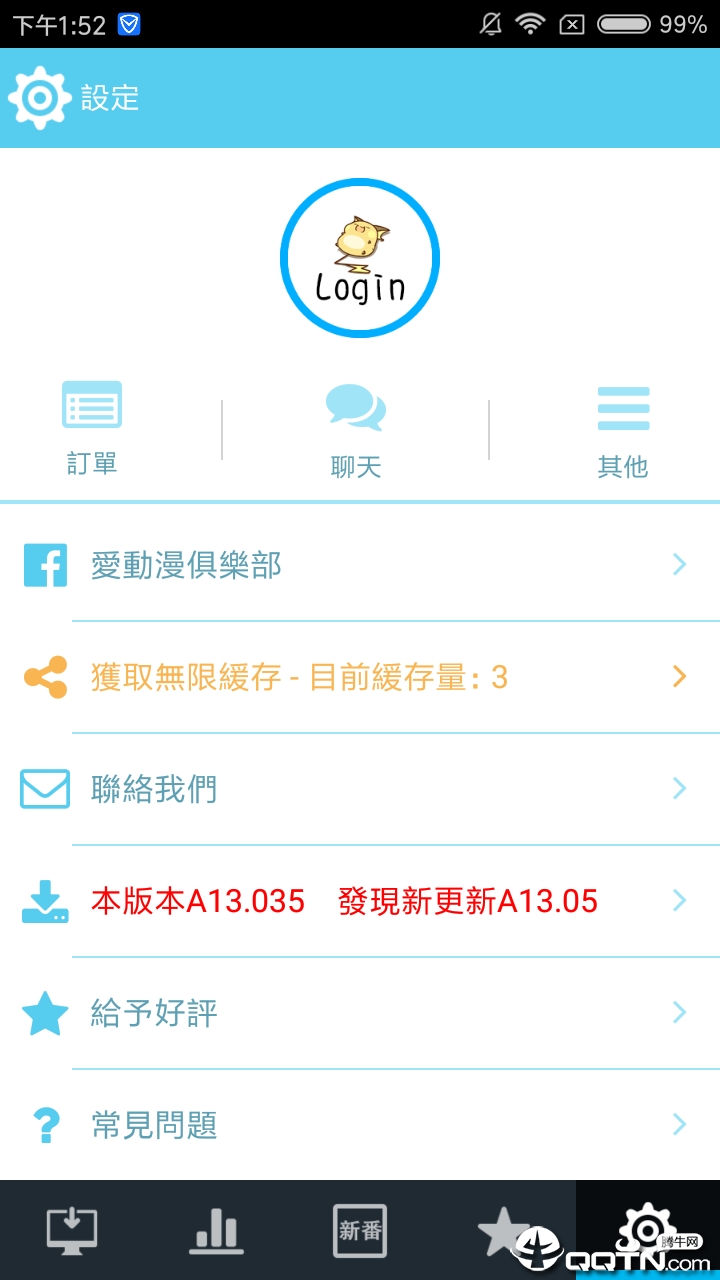
Task: Switch to the downloads tab
Action: pyautogui.click(x=72, y=1230)
